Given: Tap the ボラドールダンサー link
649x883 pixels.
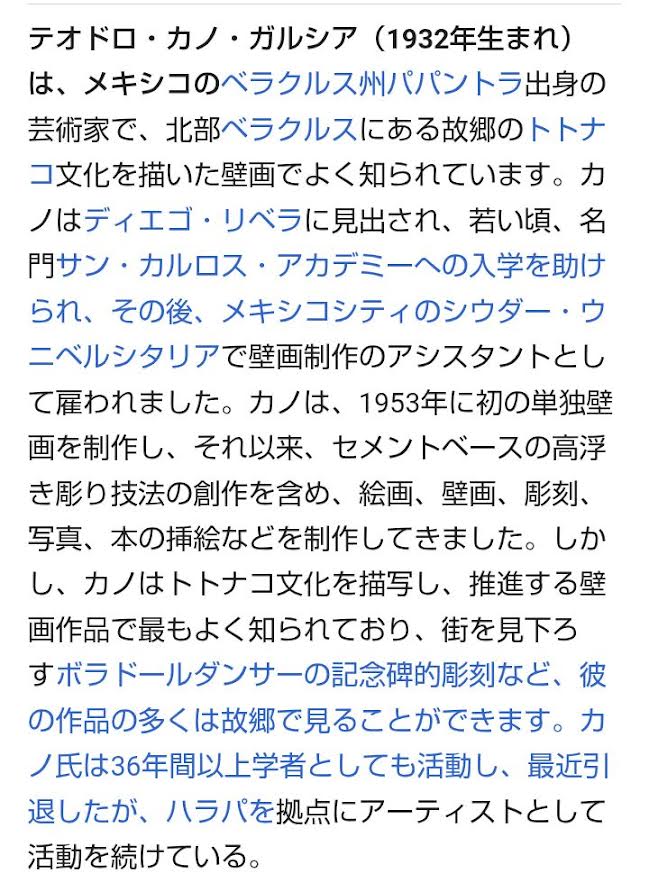Looking at the screenshot, I should (190, 675).
